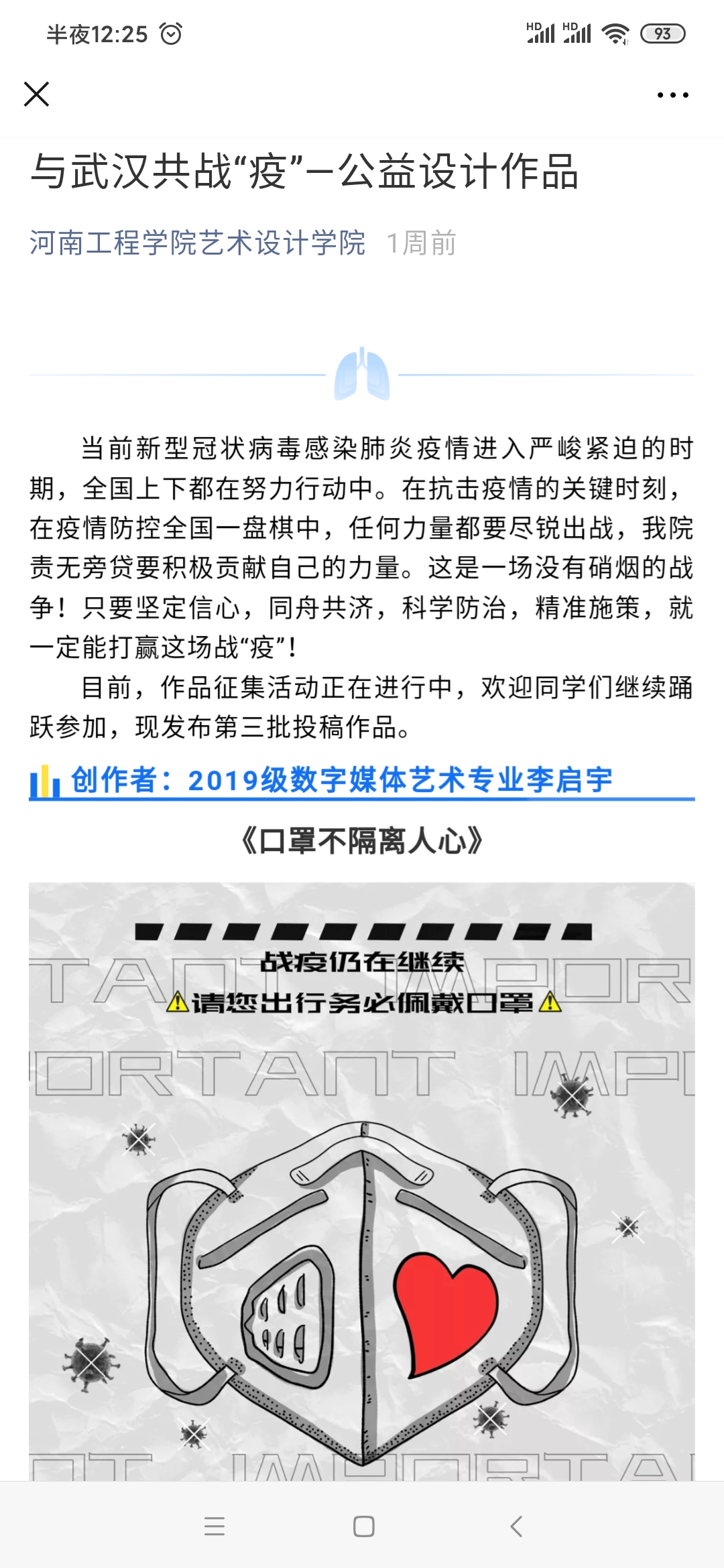The image size is (724, 1568).
Task: Go to the home screen via the system home button
Action: [363, 1526]
